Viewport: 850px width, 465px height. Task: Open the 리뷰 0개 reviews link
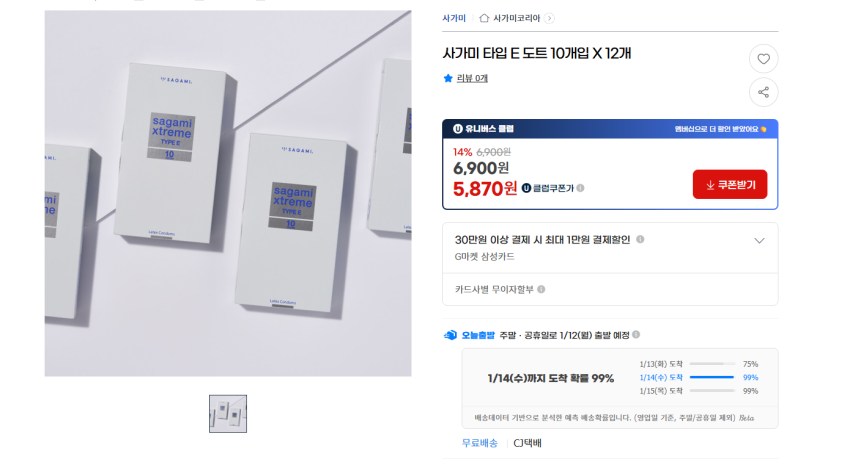pos(472,78)
